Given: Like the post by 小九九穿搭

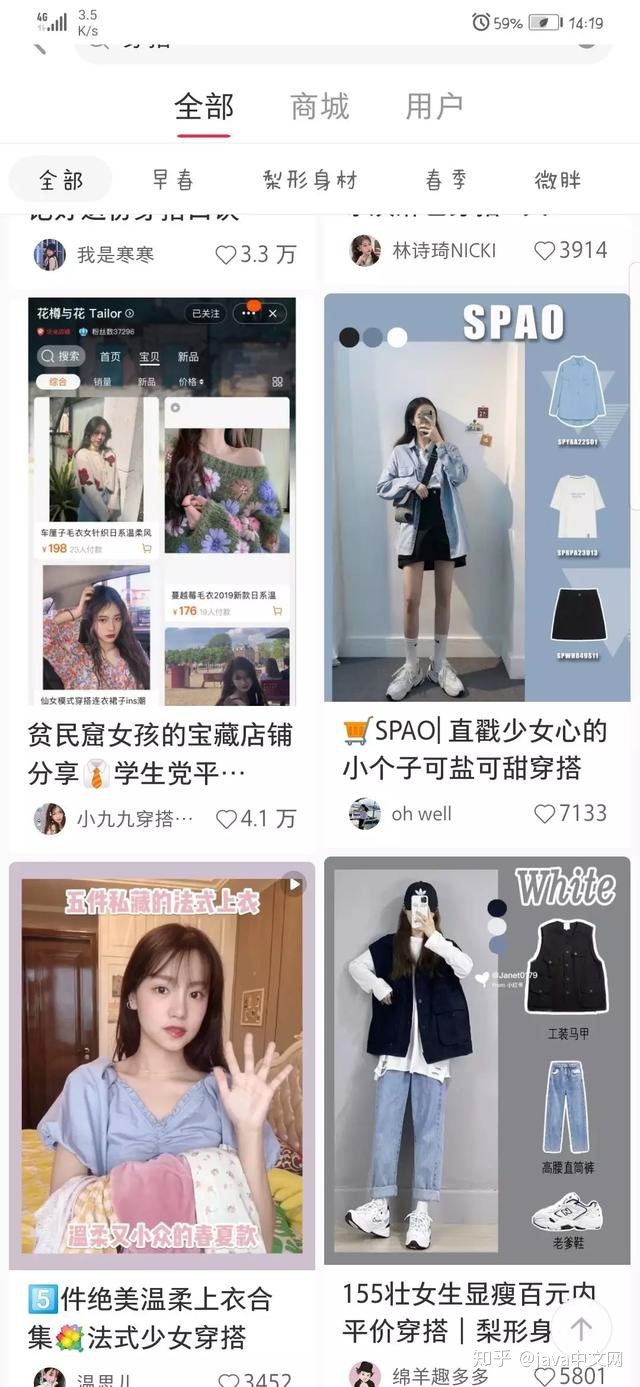Looking at the screenshot, I should click(x=228, y=819).
